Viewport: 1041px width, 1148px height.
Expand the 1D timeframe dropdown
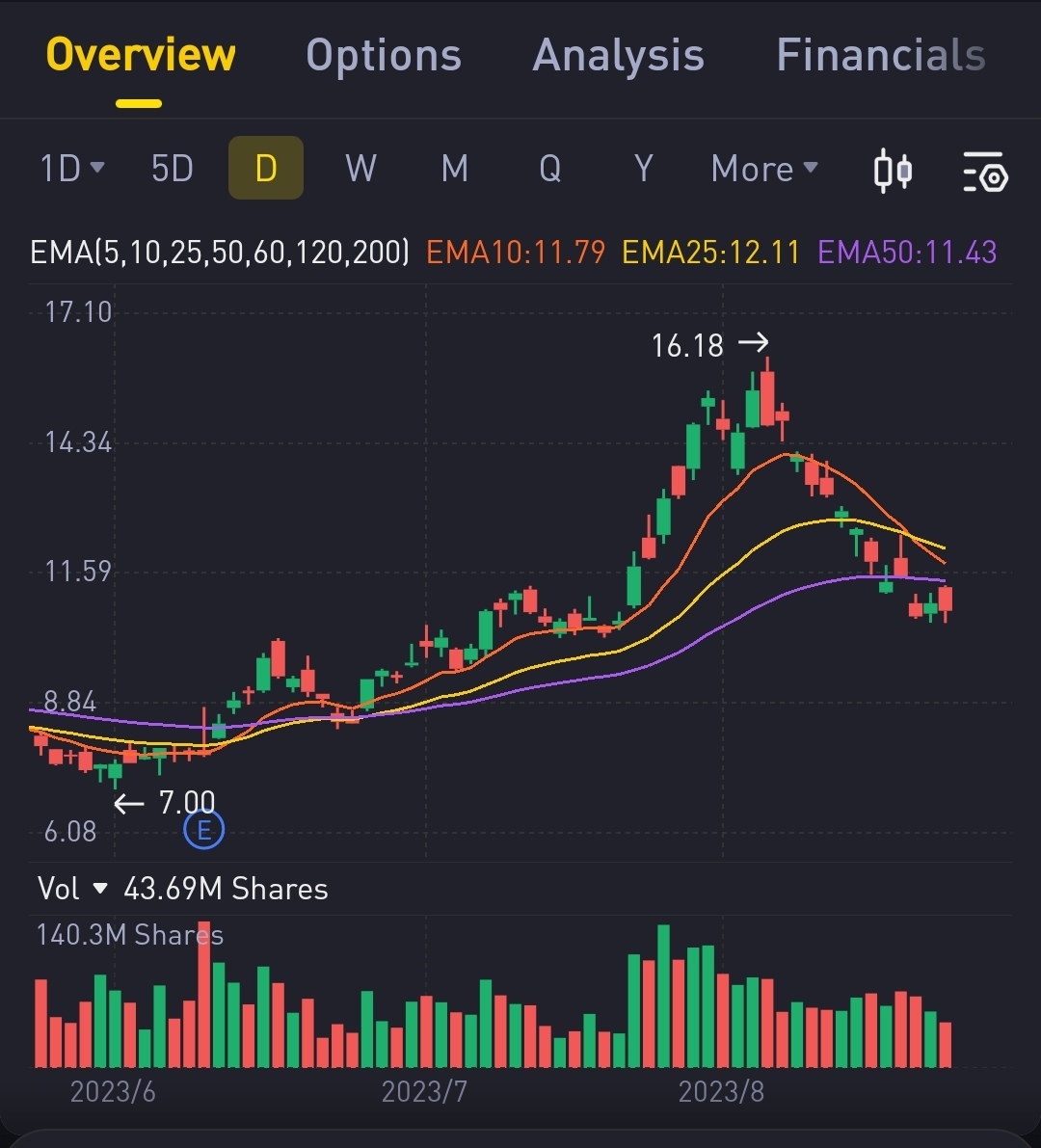point(71,169)
